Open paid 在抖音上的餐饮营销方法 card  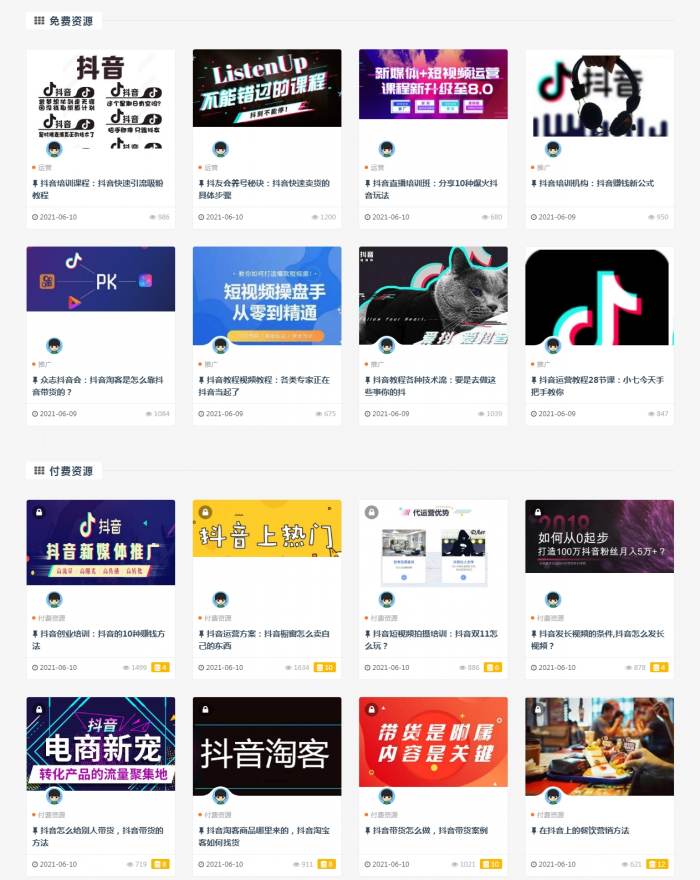point(586,830)
